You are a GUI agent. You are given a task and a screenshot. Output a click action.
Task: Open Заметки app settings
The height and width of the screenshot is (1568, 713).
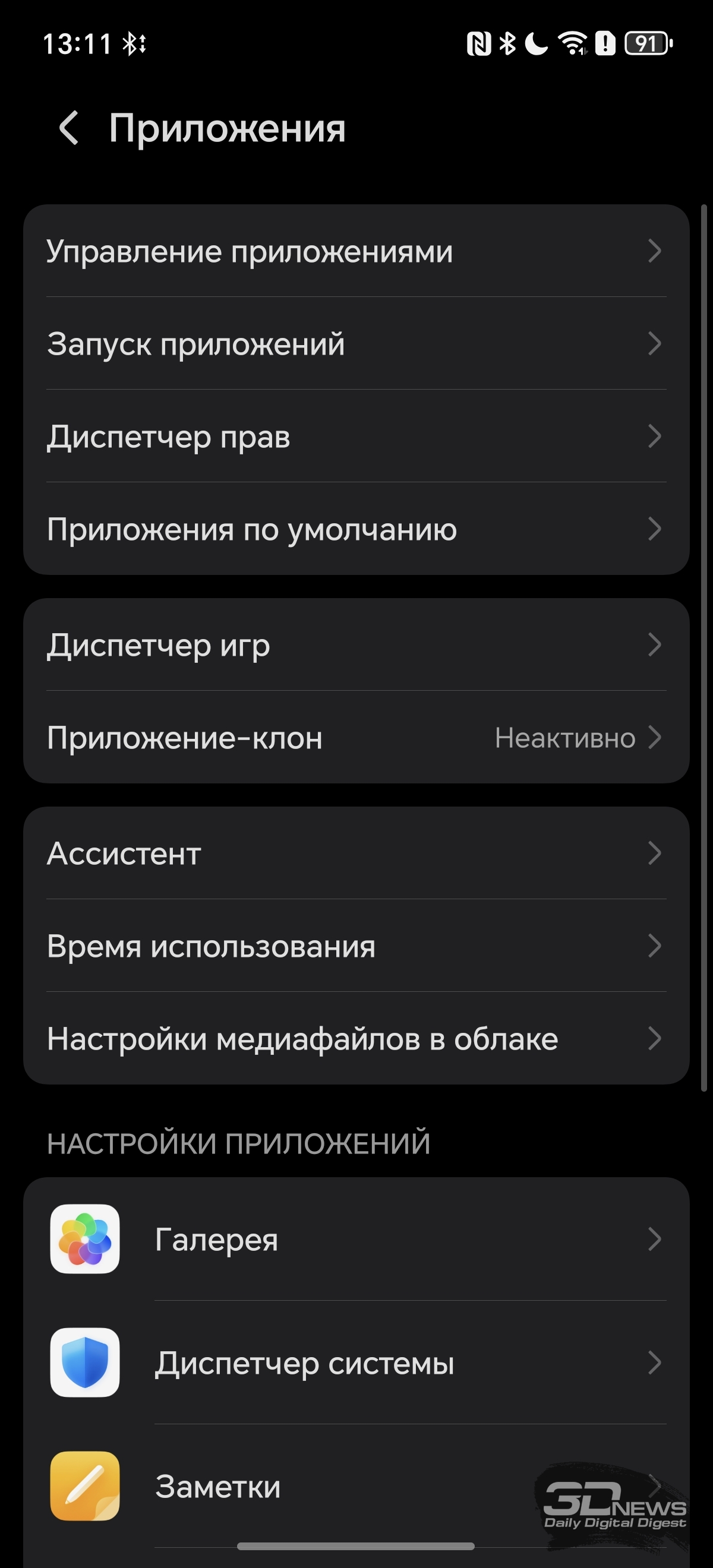click(x=355, y=1487)
